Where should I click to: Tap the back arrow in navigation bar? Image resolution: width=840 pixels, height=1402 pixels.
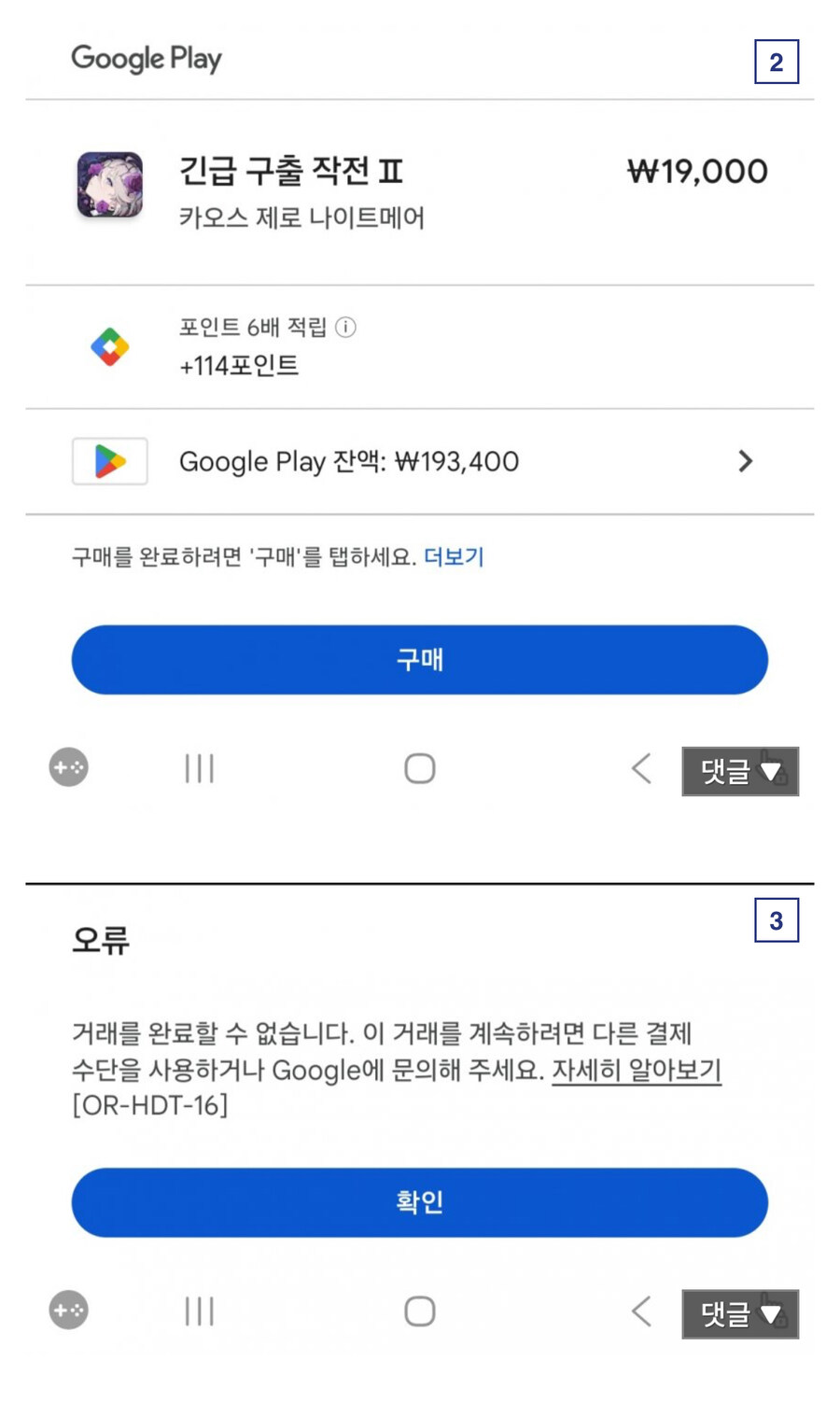tap(640, 768)
